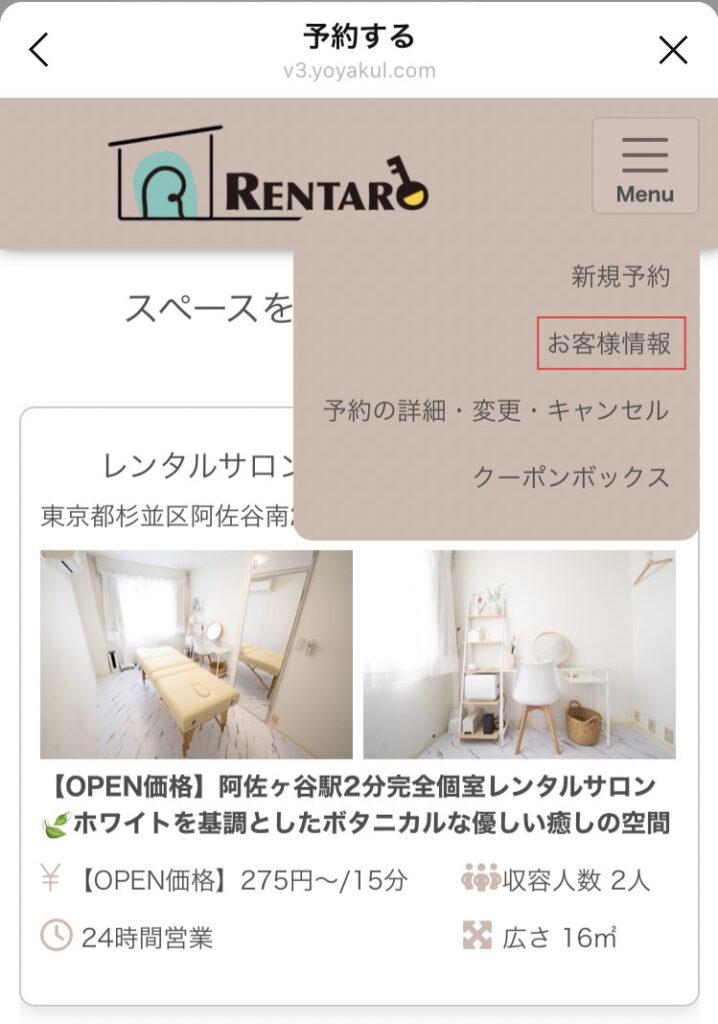Tap the RENTARO logo
Screen dimensions: 718x1024
pyautogui.click(x=268, y=175)
